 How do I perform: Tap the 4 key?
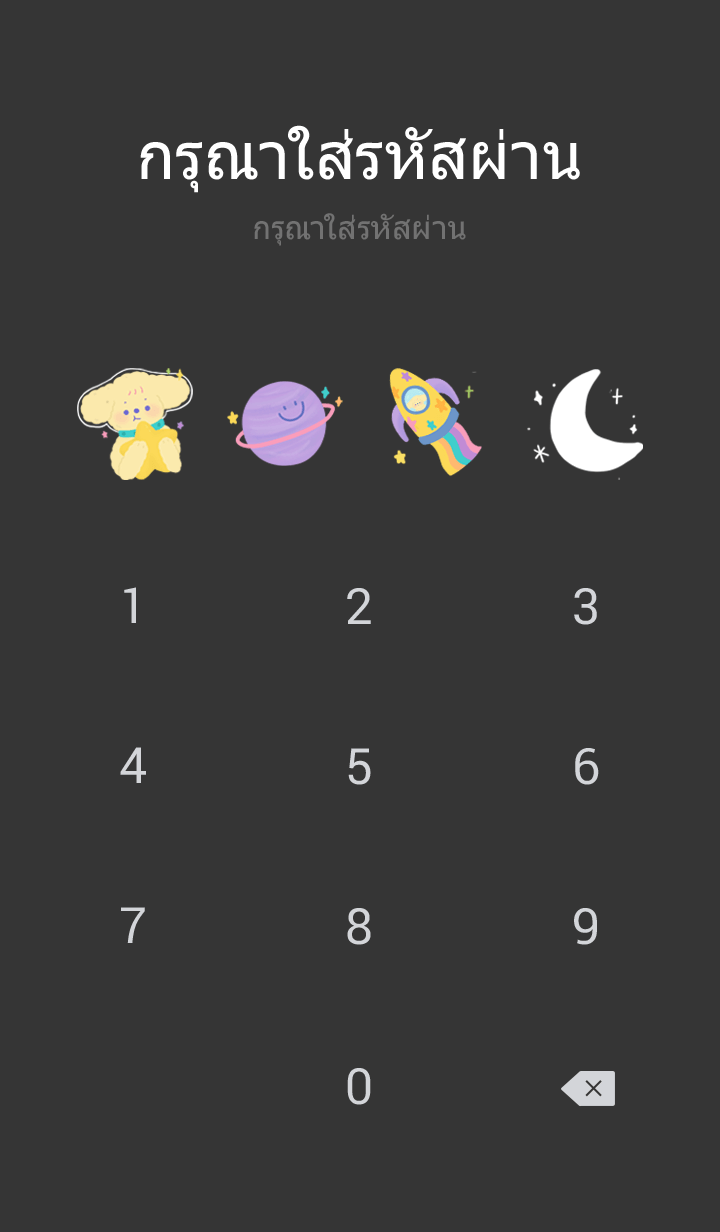click(x=132, y=767)
